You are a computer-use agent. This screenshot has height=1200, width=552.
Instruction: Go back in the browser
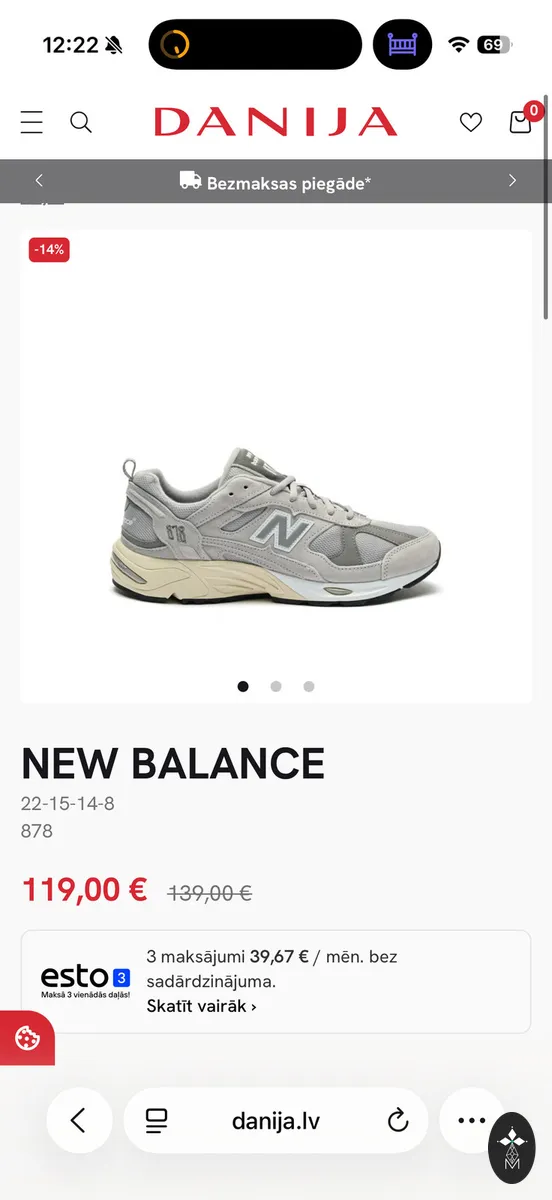click(79, 1120)
